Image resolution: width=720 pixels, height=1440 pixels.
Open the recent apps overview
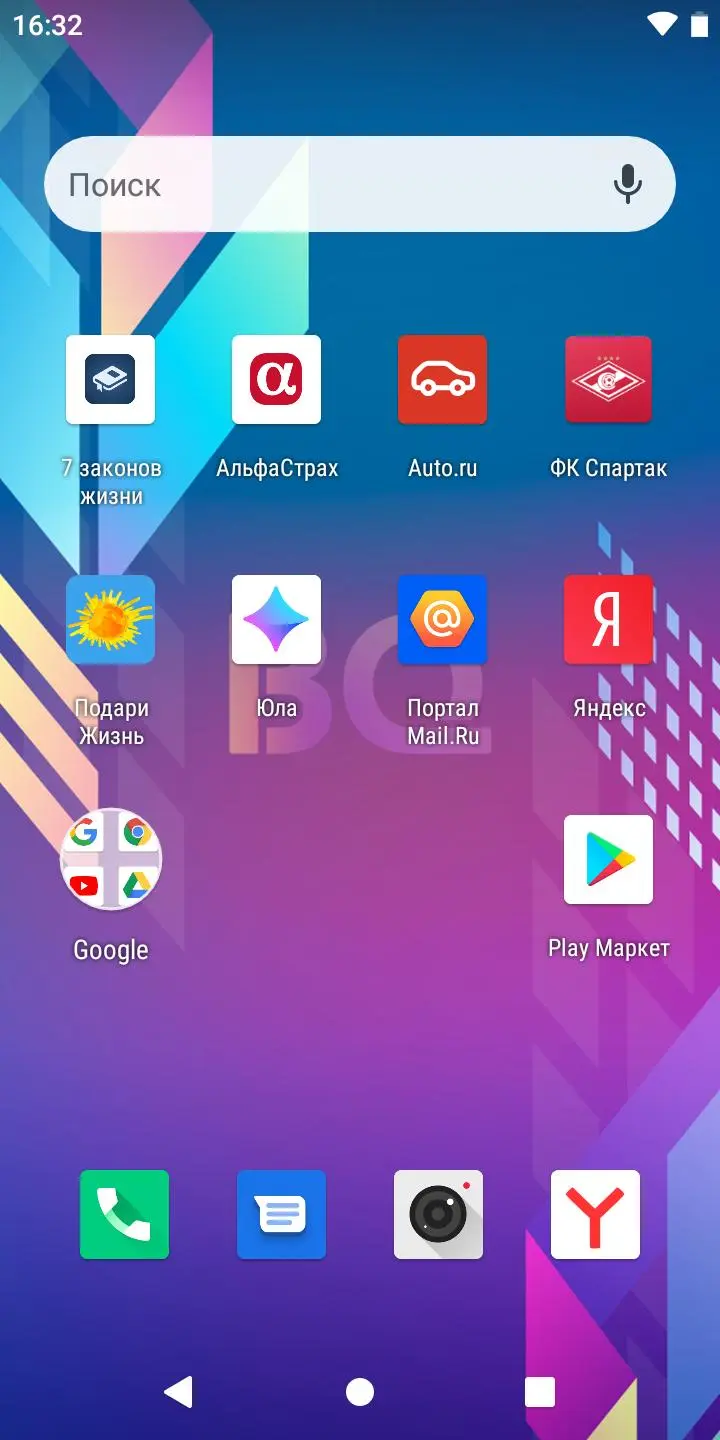coord(540,1391)
